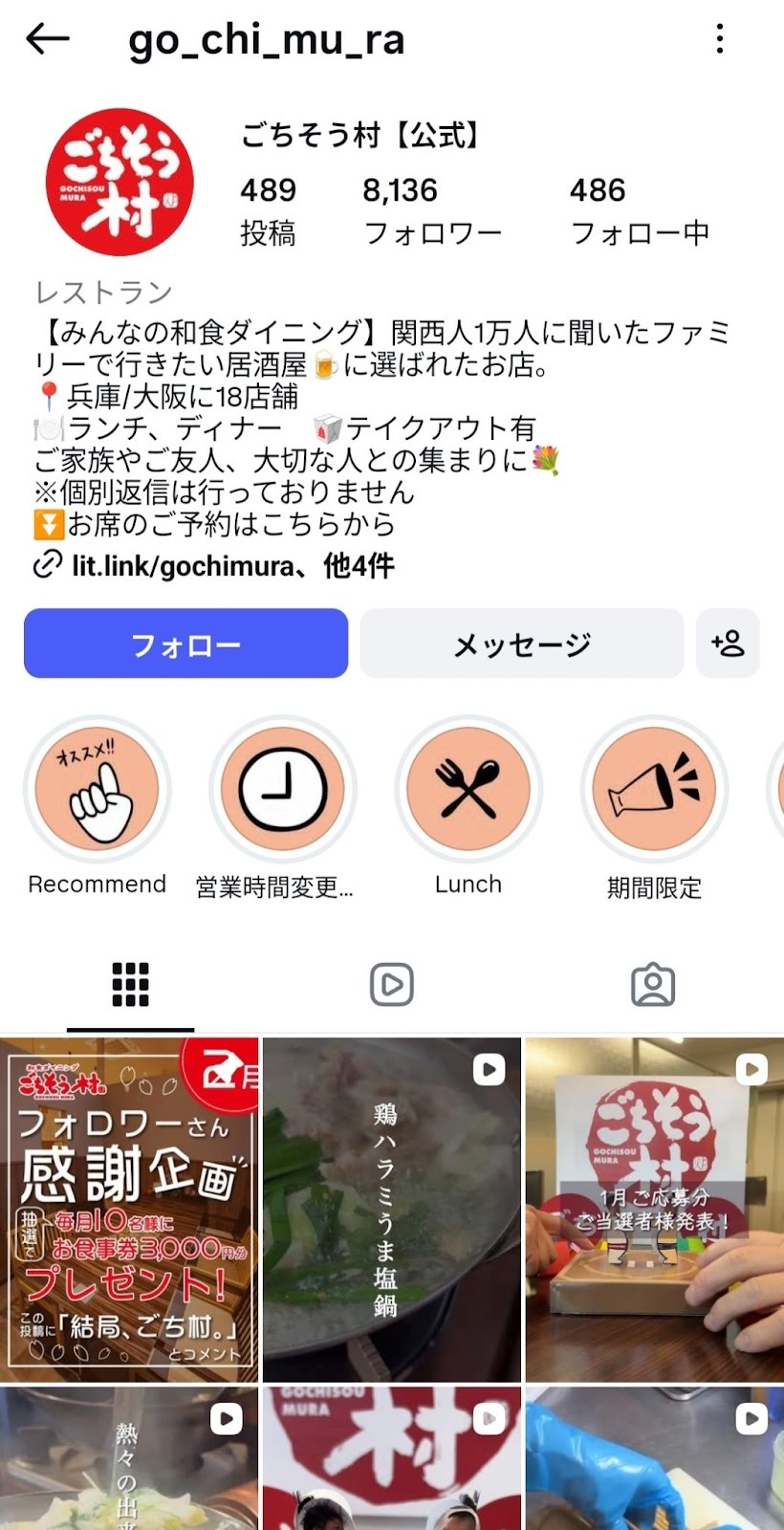Image resolution: width=784 pixels, height=1530 pixels.
Task: Open the フォロワーさん感謝企画 post
Action: 129,1210
